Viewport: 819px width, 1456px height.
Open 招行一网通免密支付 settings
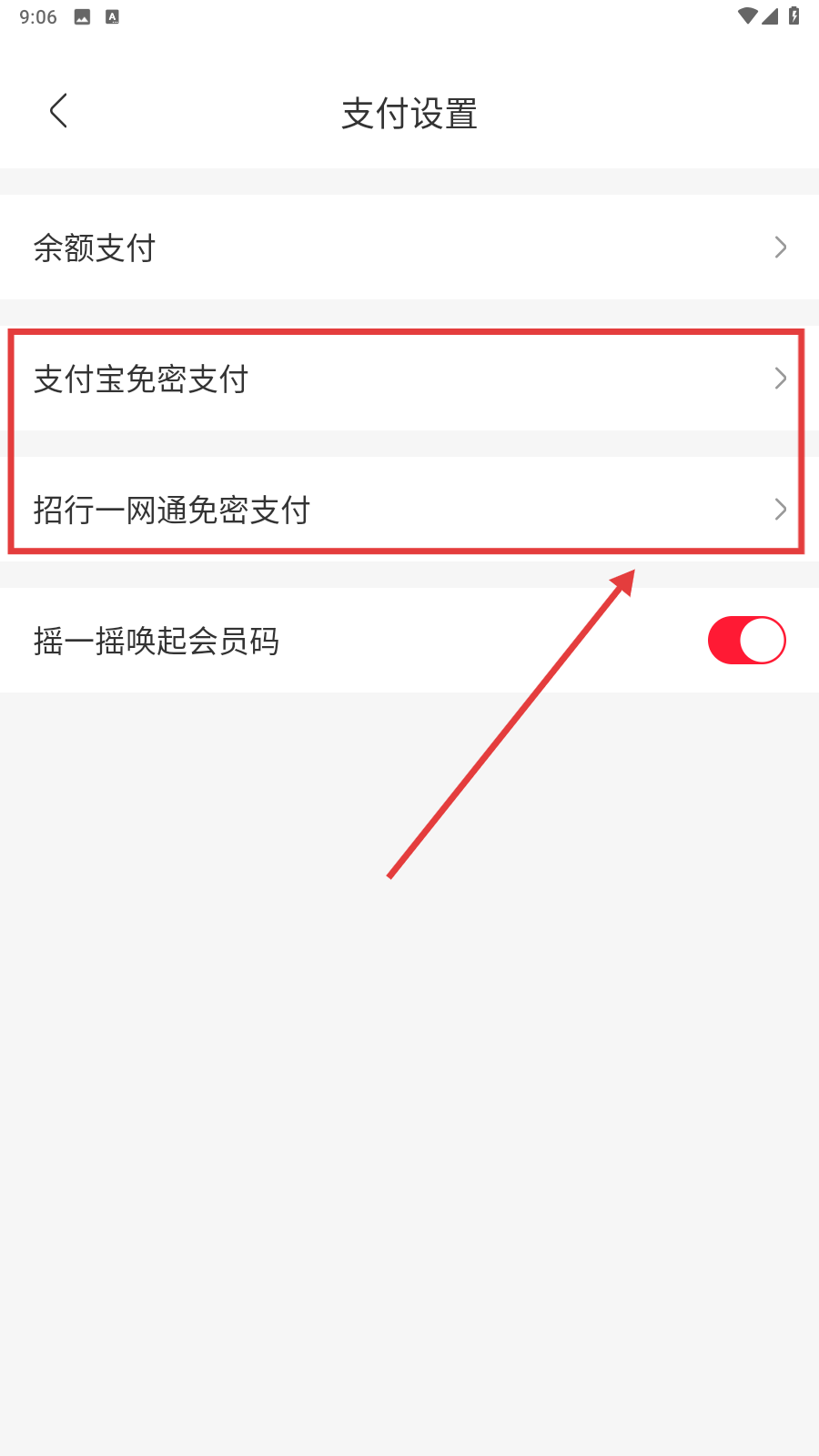tap(409, 510)
